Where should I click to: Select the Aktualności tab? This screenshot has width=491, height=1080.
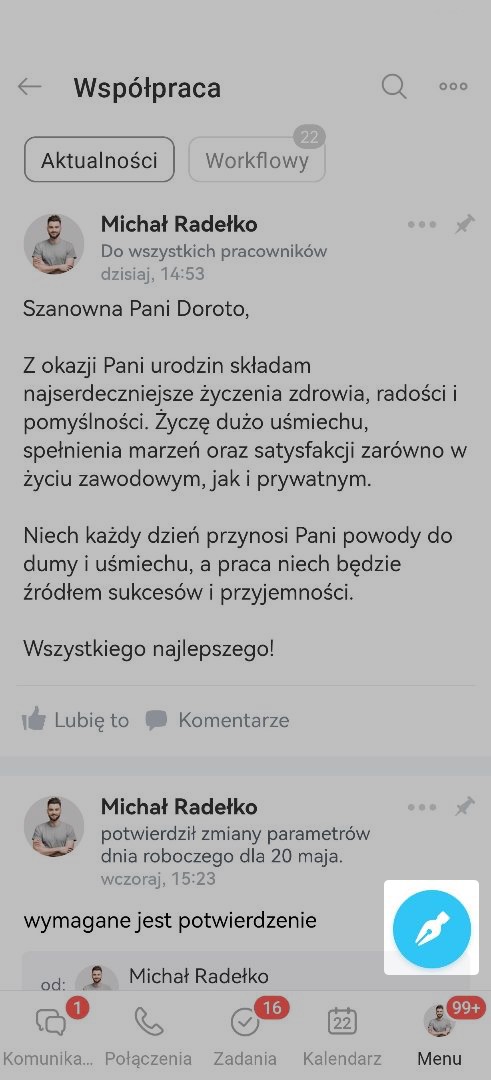tap(99, 160)
